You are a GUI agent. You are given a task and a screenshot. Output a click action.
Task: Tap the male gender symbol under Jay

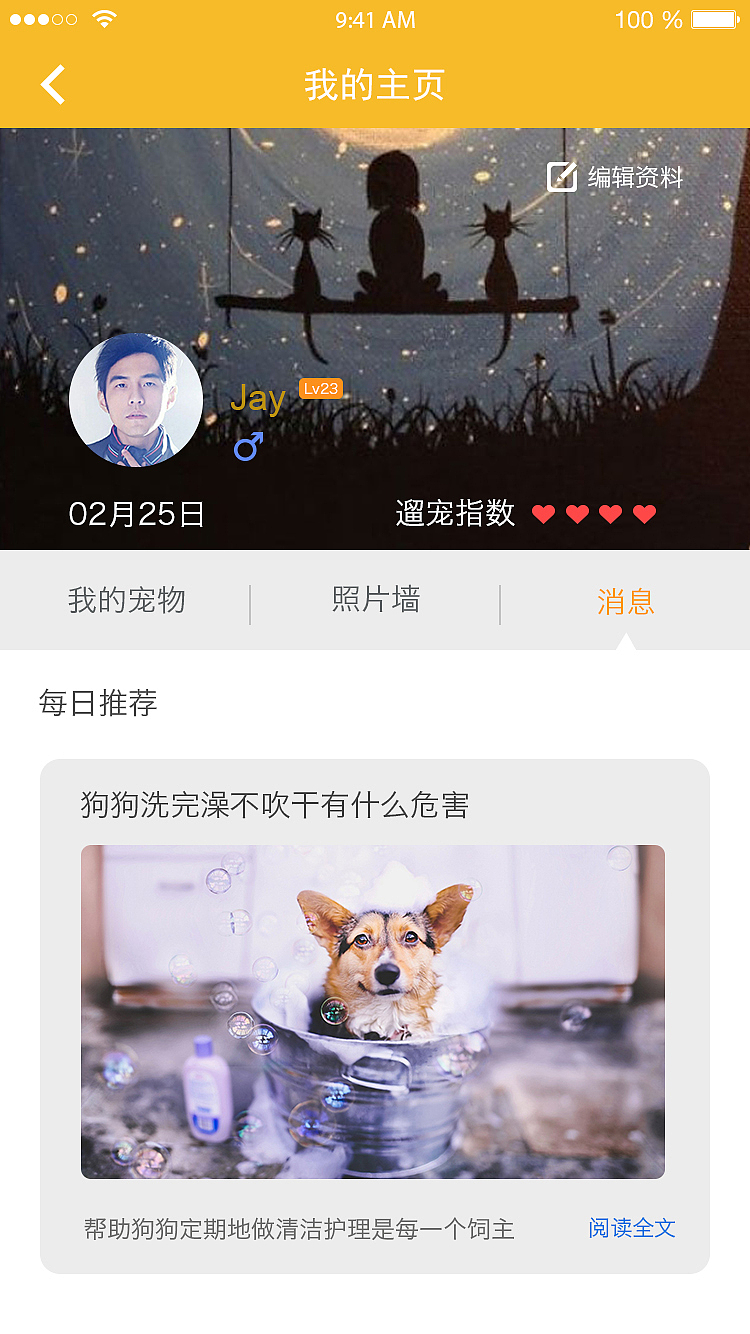(248, 446)
